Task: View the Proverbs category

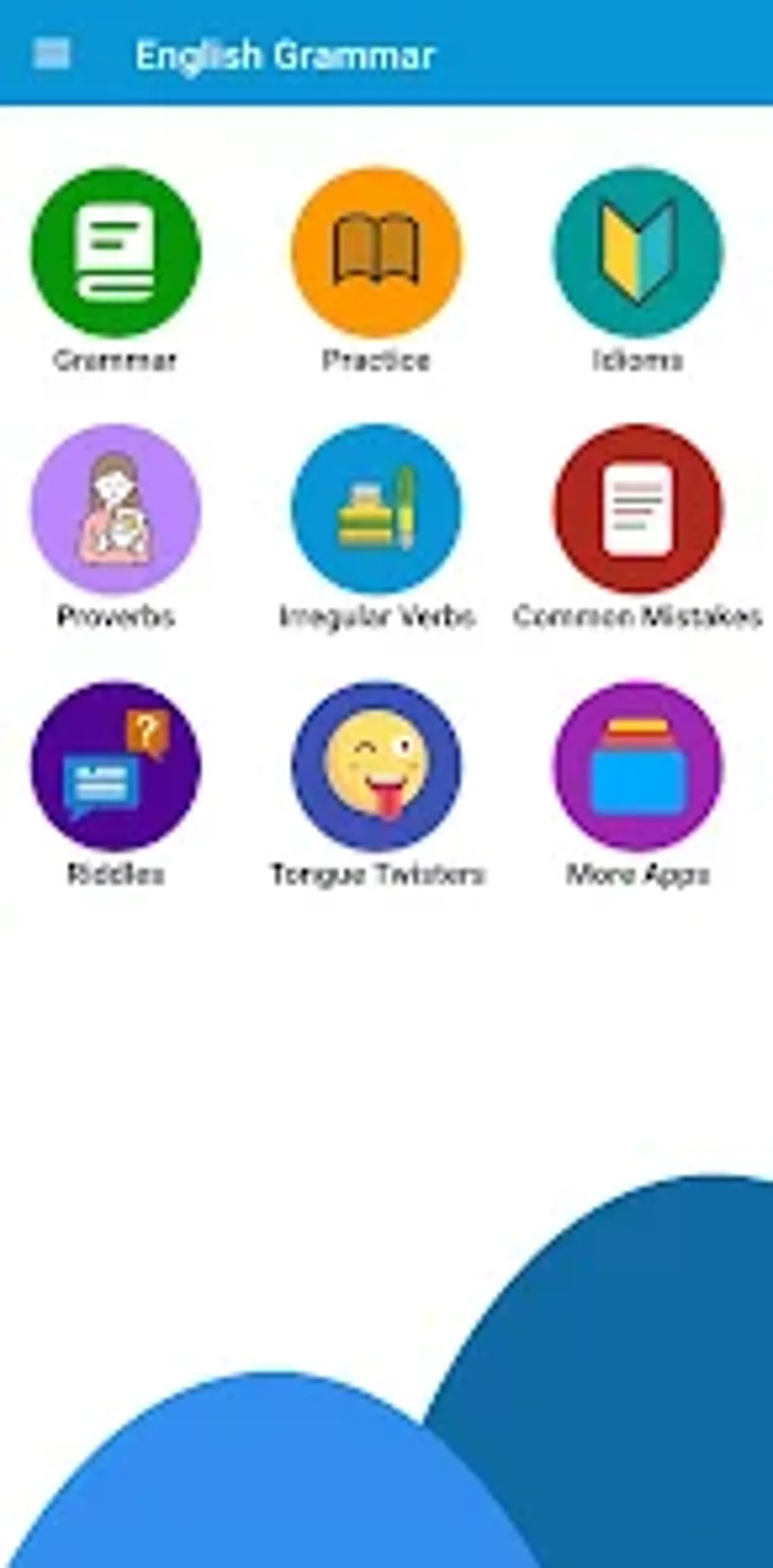Action: 115,509
